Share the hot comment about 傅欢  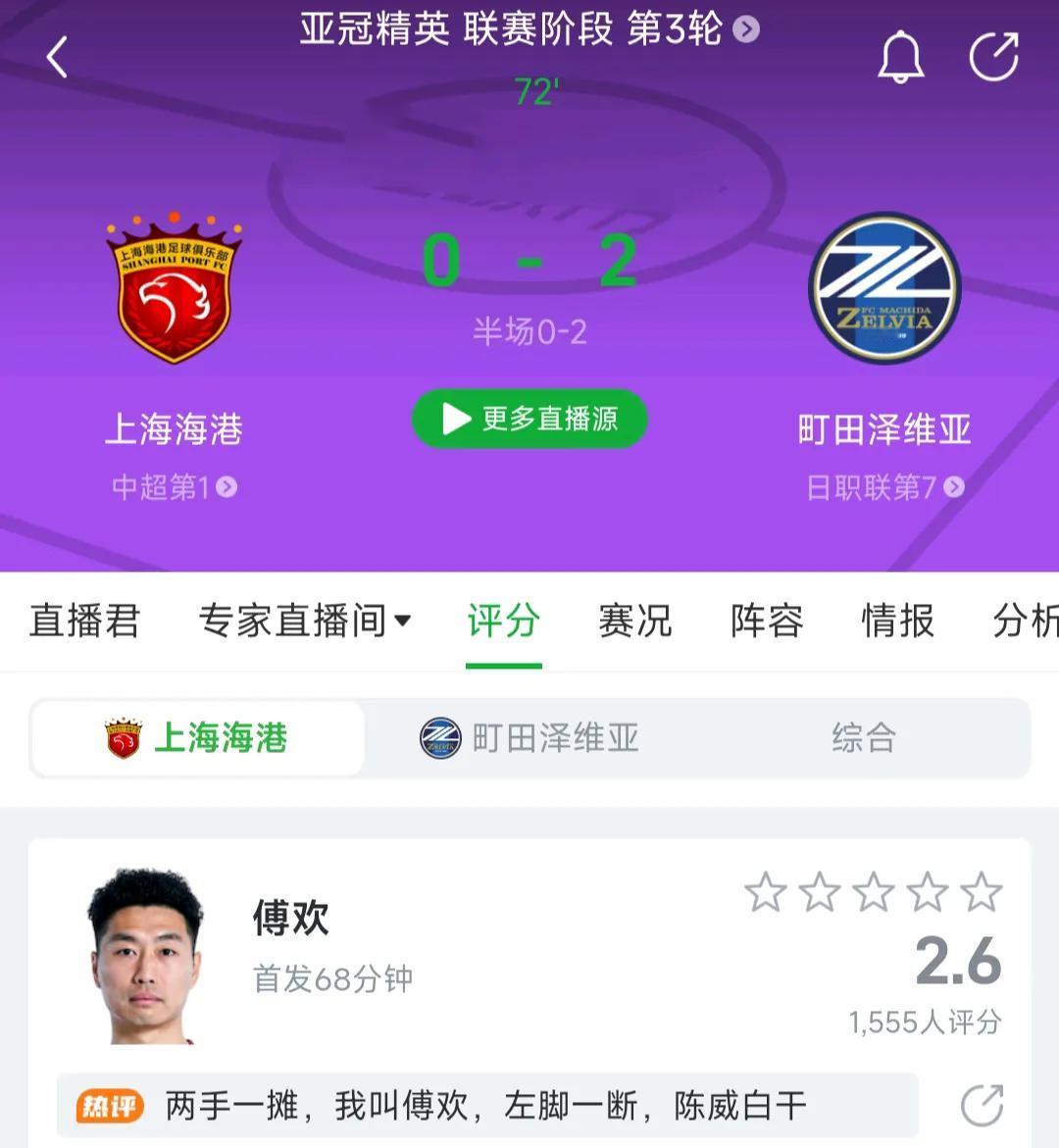pos(982,1106)
